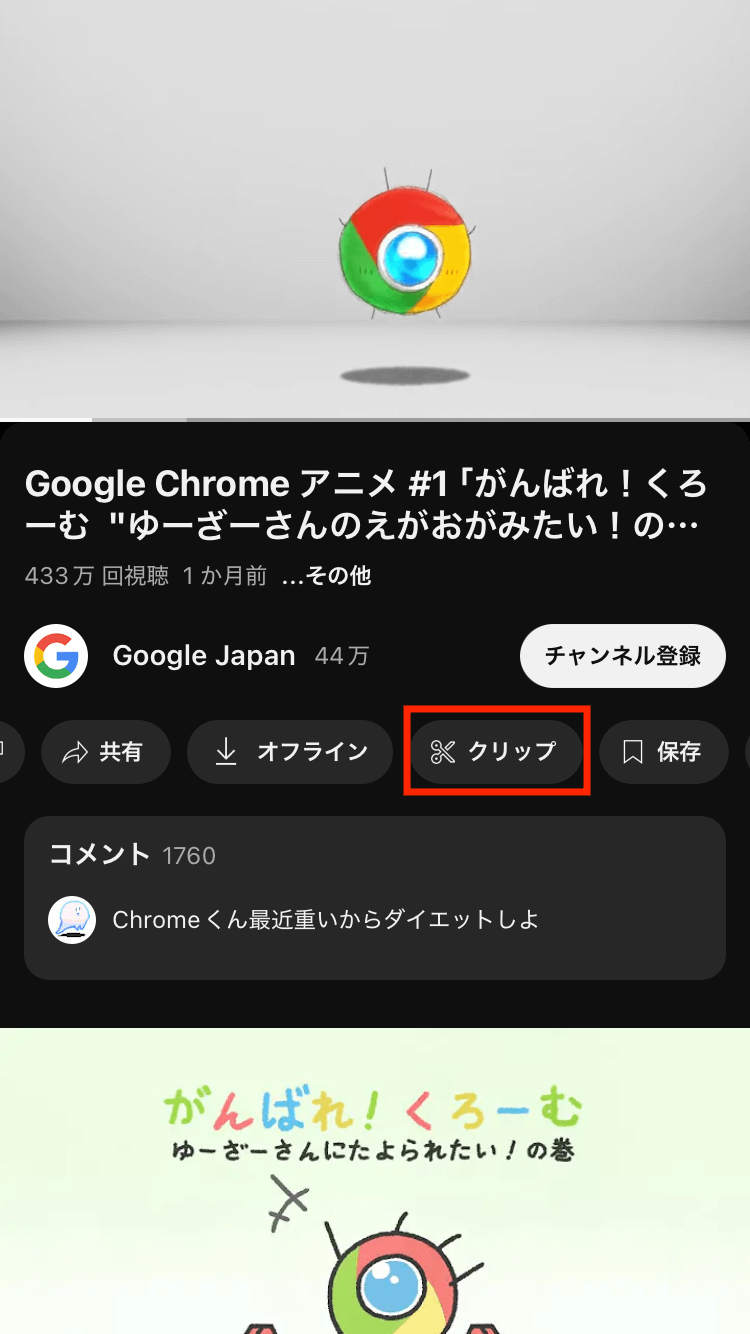Screen dimensions: 750x1334
Task: Tap the クリップ (Clip) button
Action: [x=497, y=752]
